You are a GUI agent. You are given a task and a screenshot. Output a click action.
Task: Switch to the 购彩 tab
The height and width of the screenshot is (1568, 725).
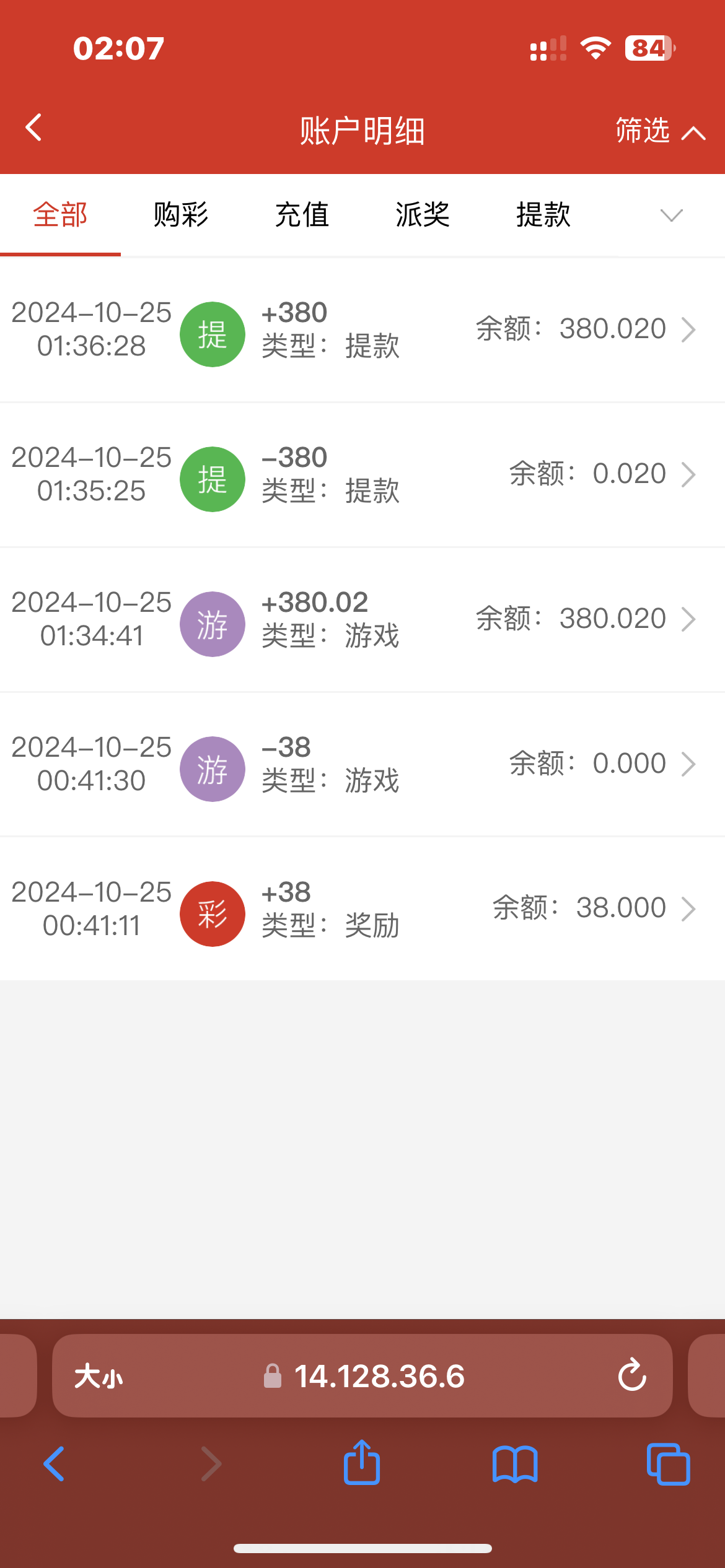(181, 216)
